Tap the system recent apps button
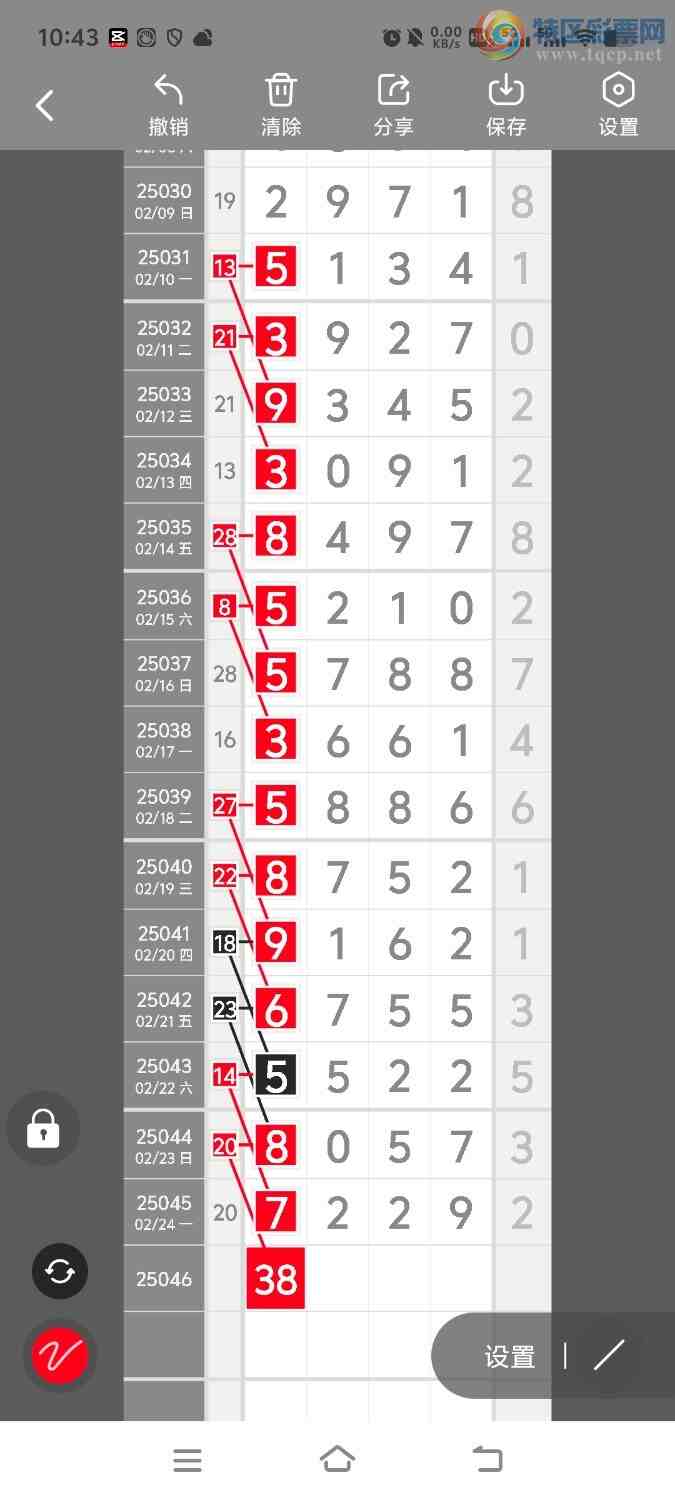This screenshot has width=675, height=1500. (187, 1461)
